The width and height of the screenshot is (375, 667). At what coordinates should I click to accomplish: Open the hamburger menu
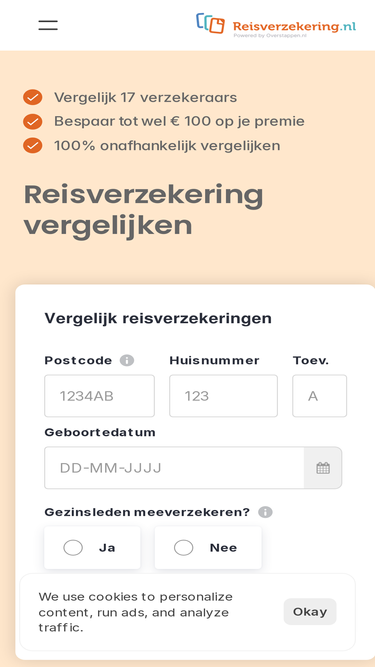tap(48, 25)
